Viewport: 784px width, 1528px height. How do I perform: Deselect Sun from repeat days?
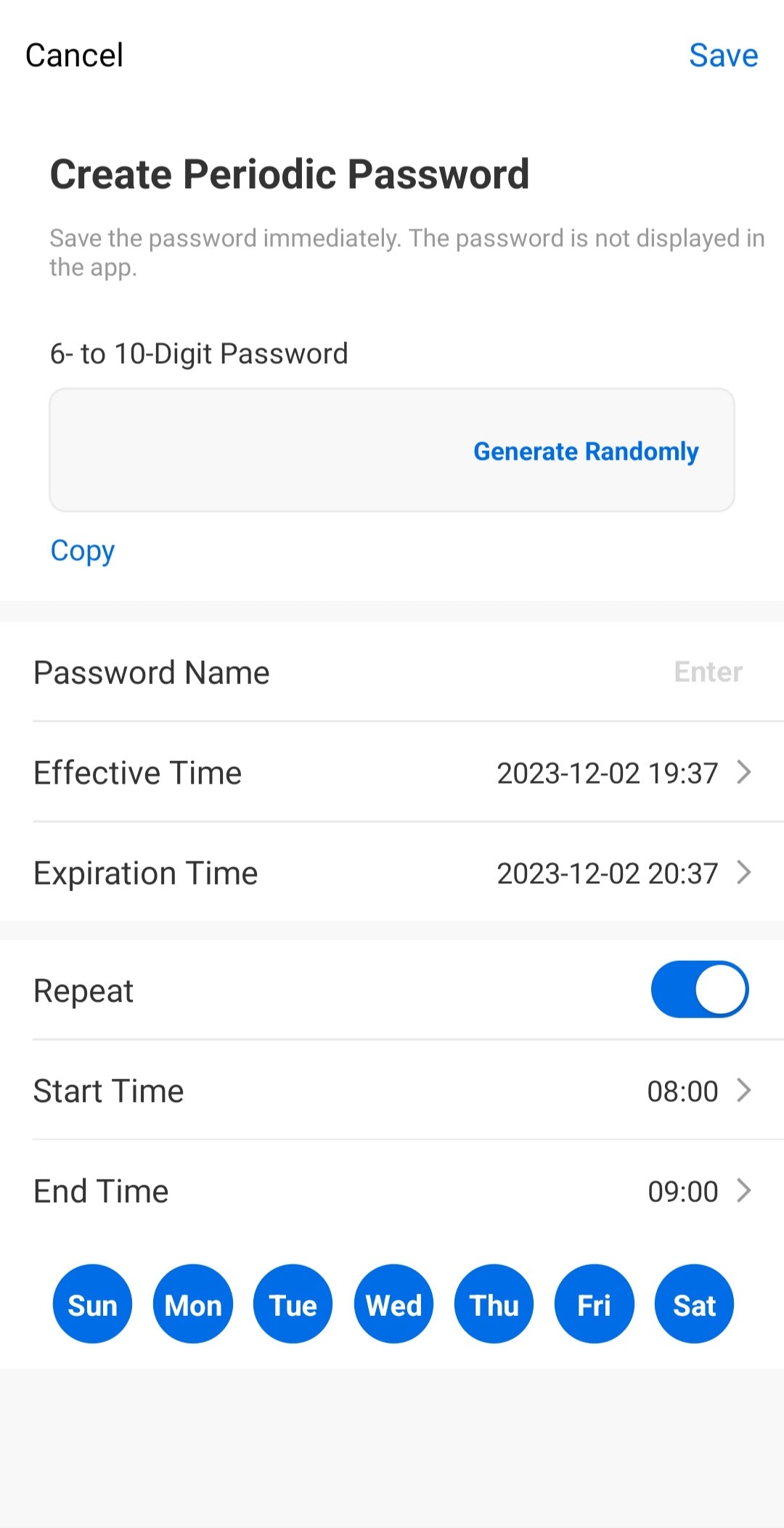click(93, 1304)
